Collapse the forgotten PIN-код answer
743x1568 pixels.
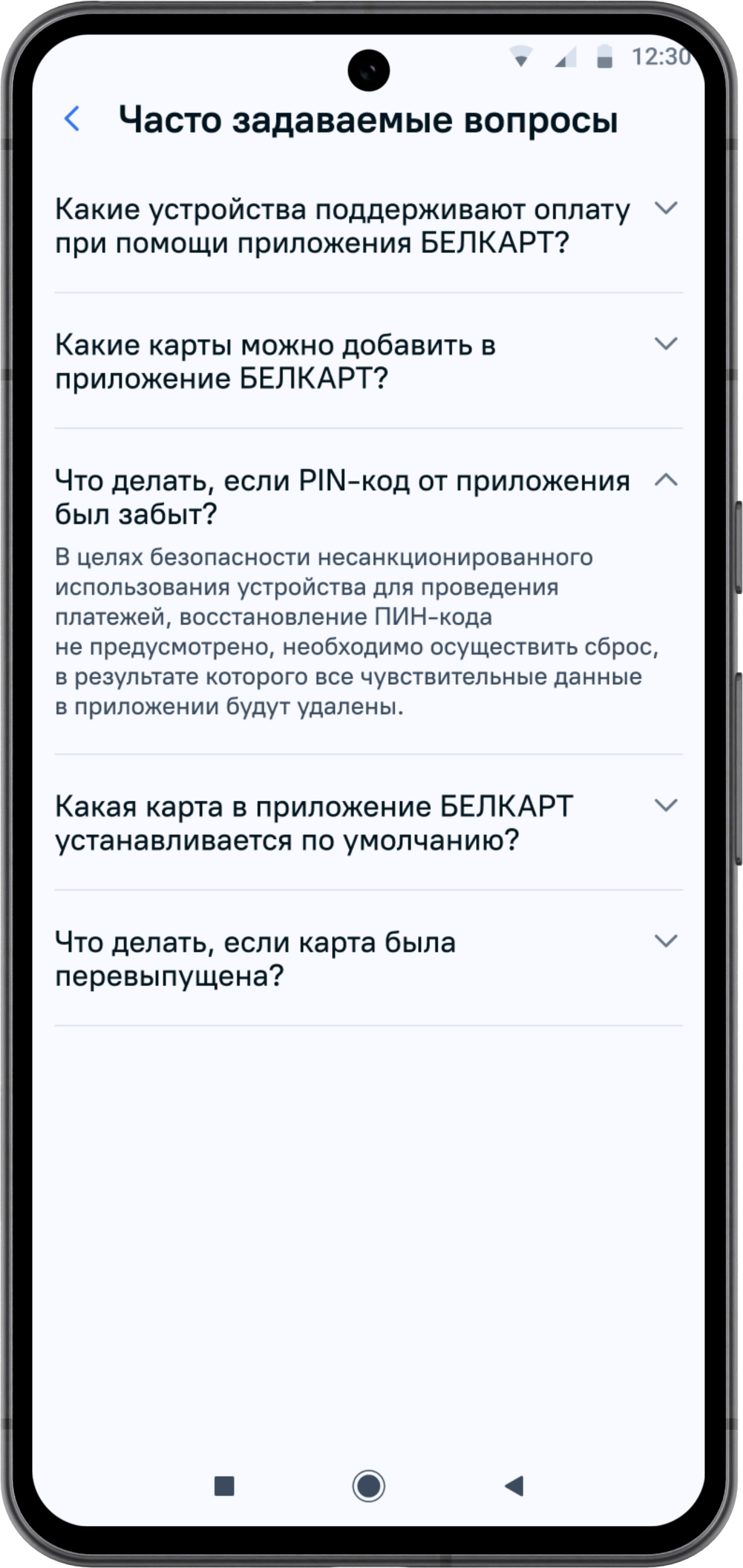pyautogui.click(x=666, y=480)
